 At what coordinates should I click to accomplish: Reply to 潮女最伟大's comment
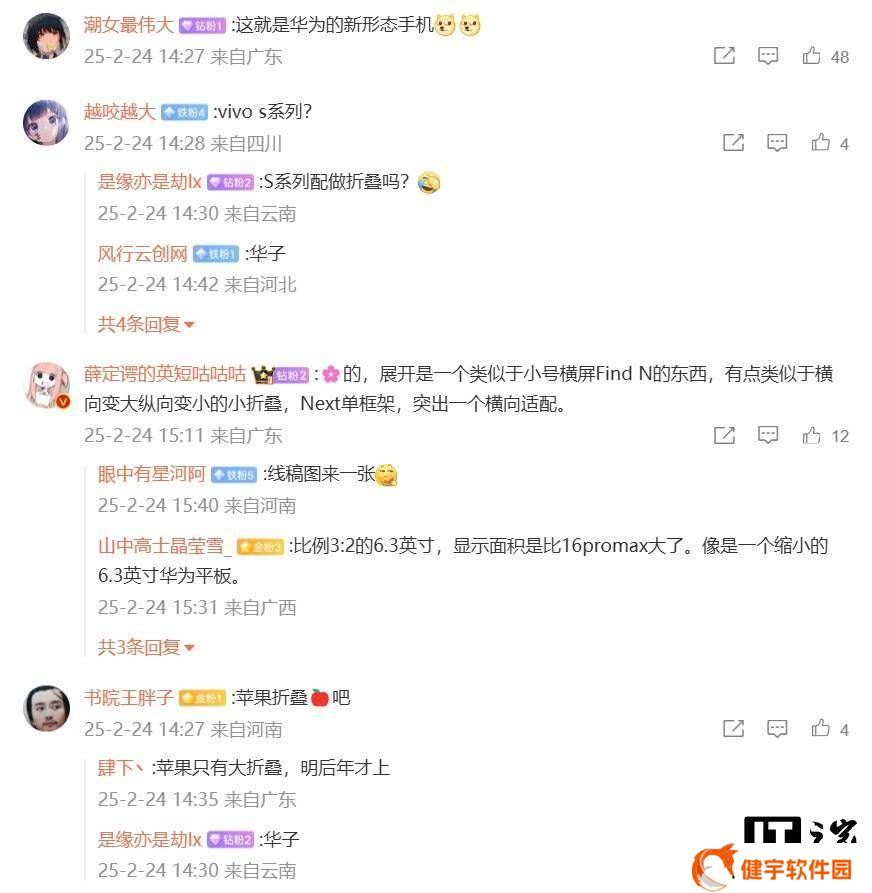click(x=768, y=57)
